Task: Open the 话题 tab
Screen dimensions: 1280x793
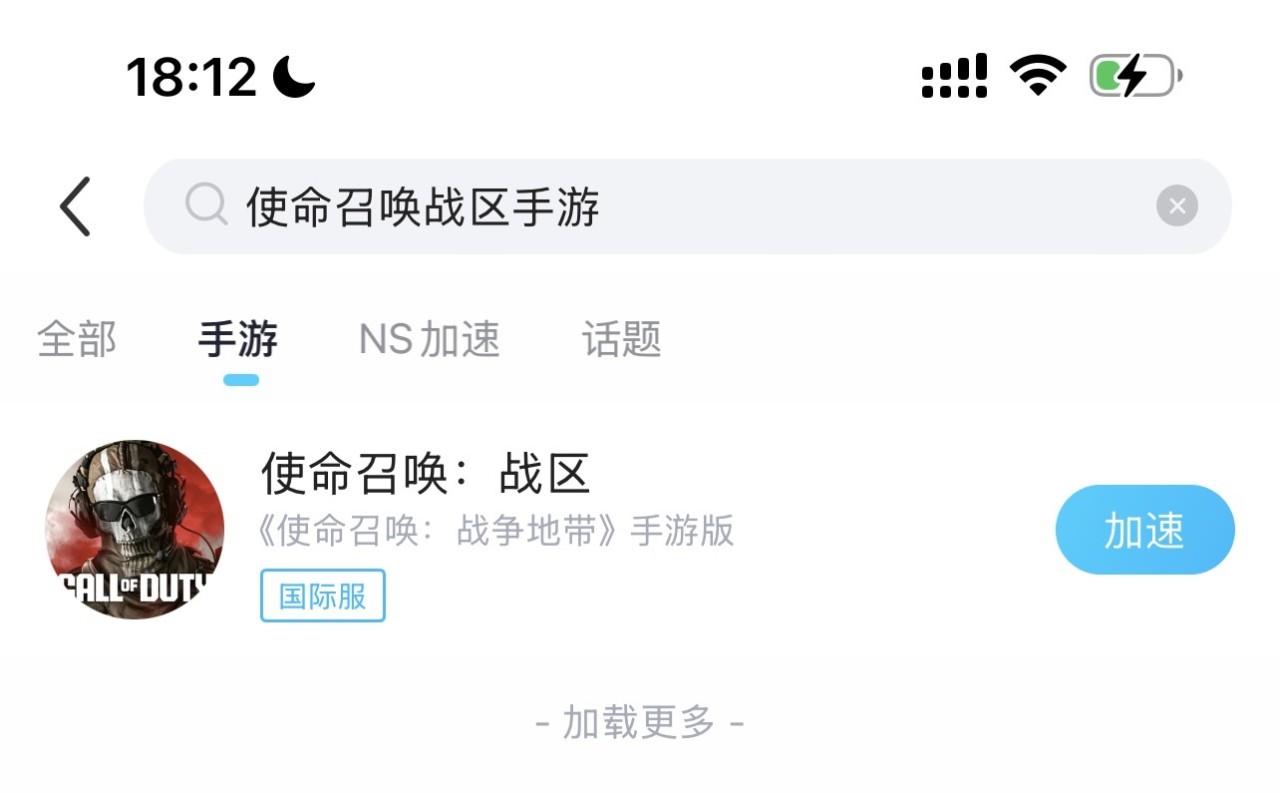Action: [621, 340]
